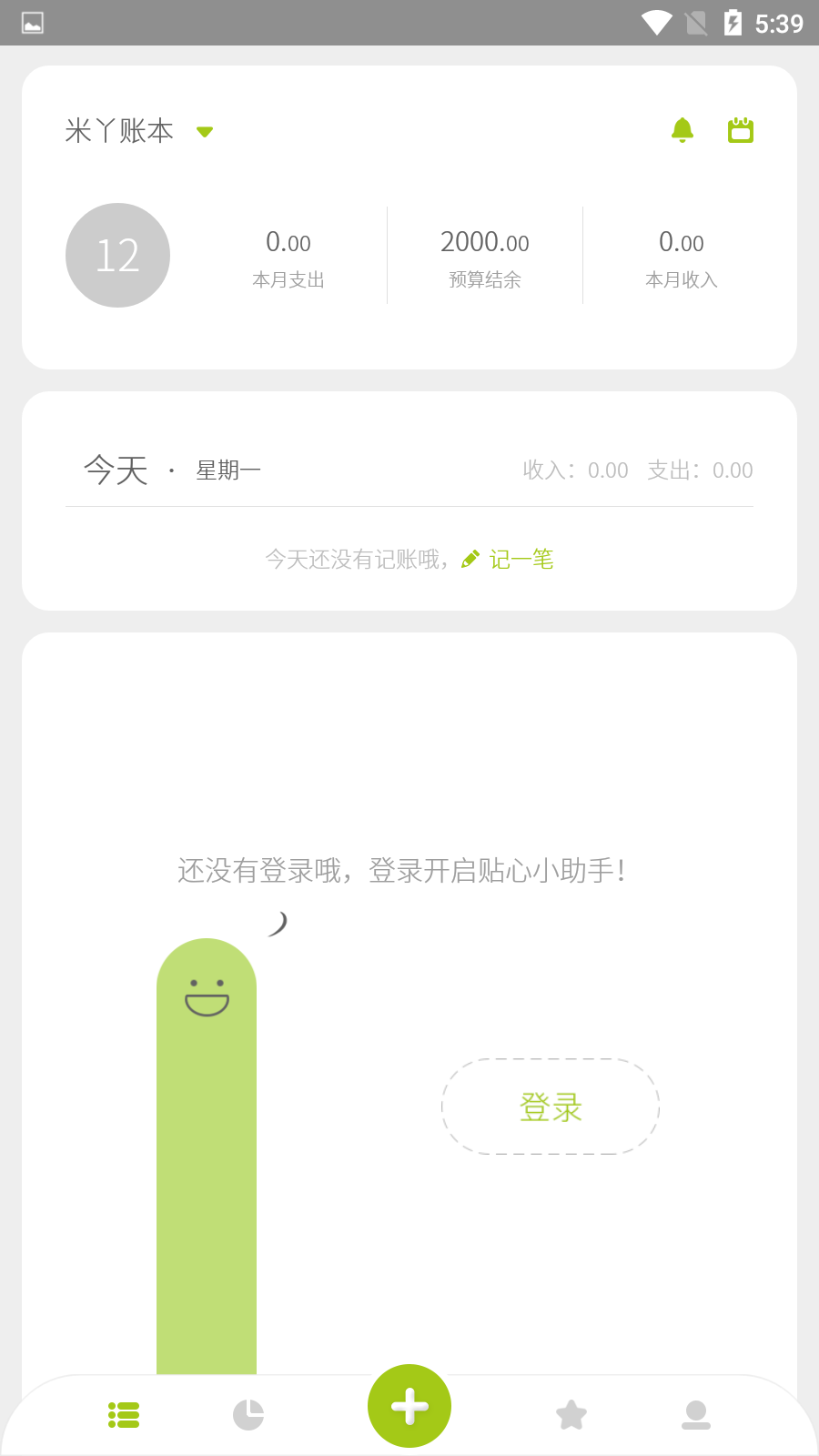Switch to the profile tab
The width and height of the screenshot is (819, 1456).
pos(696,1414)
